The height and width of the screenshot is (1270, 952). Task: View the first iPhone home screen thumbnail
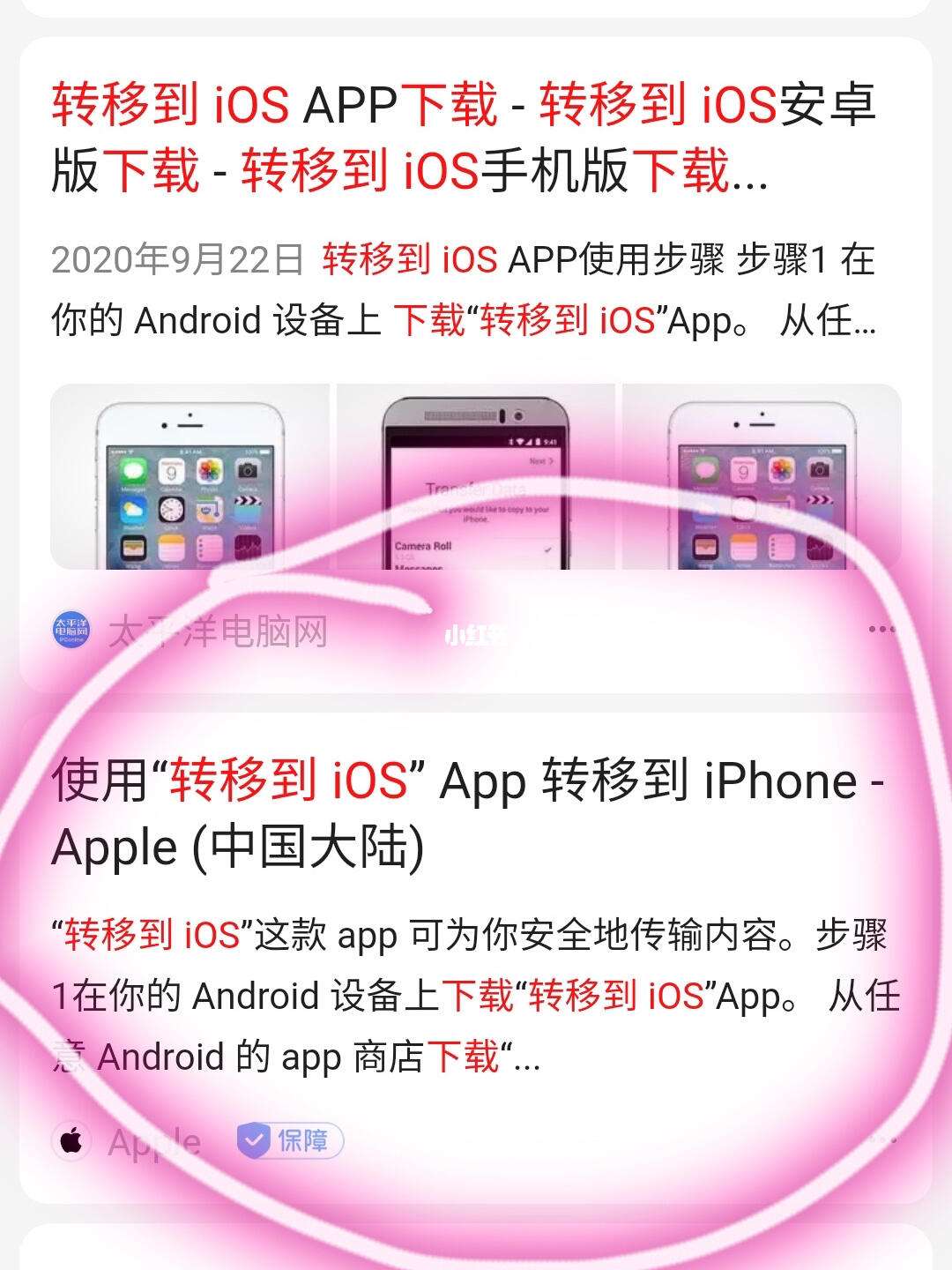pyautogui.click(x=190, y=476)
